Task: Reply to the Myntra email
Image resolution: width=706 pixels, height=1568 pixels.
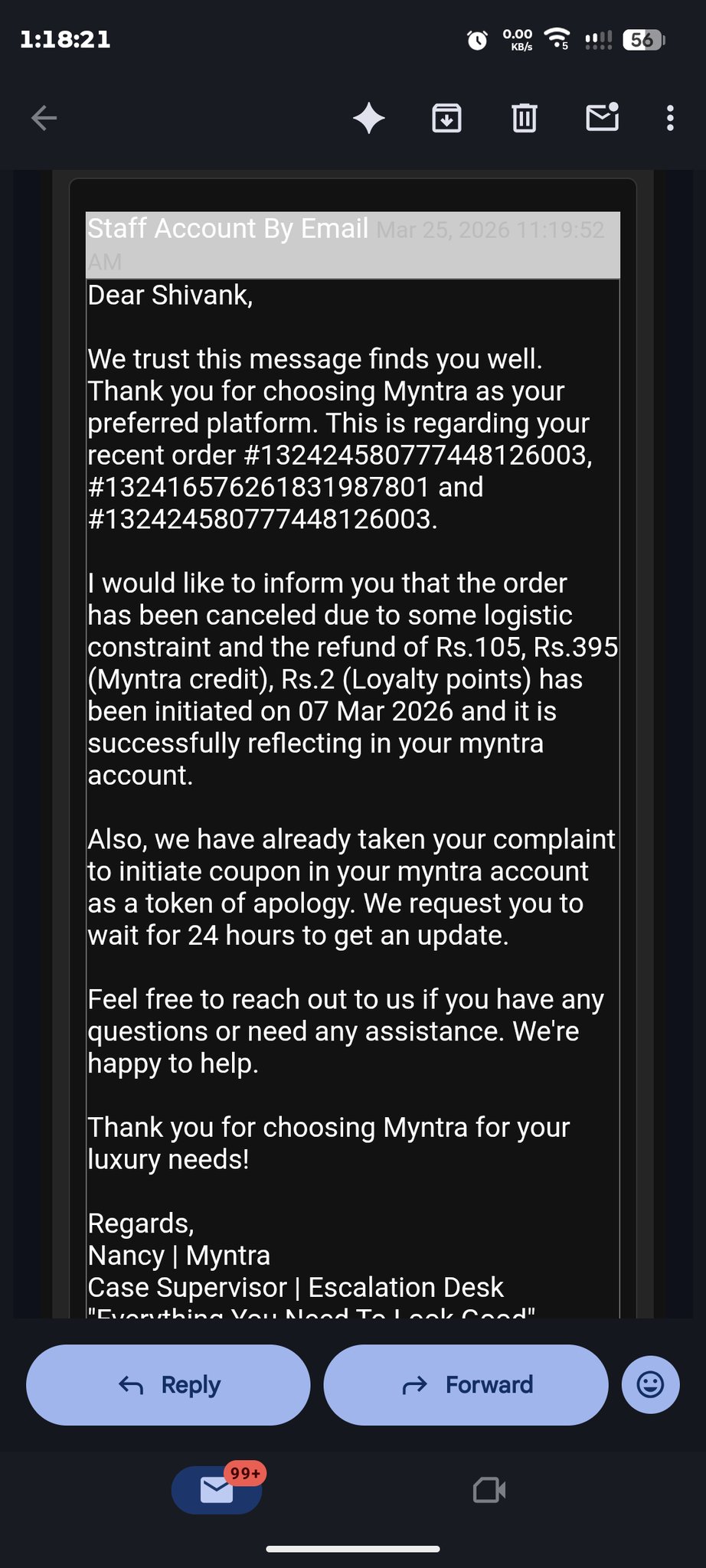Action: tap(168, 1384)
